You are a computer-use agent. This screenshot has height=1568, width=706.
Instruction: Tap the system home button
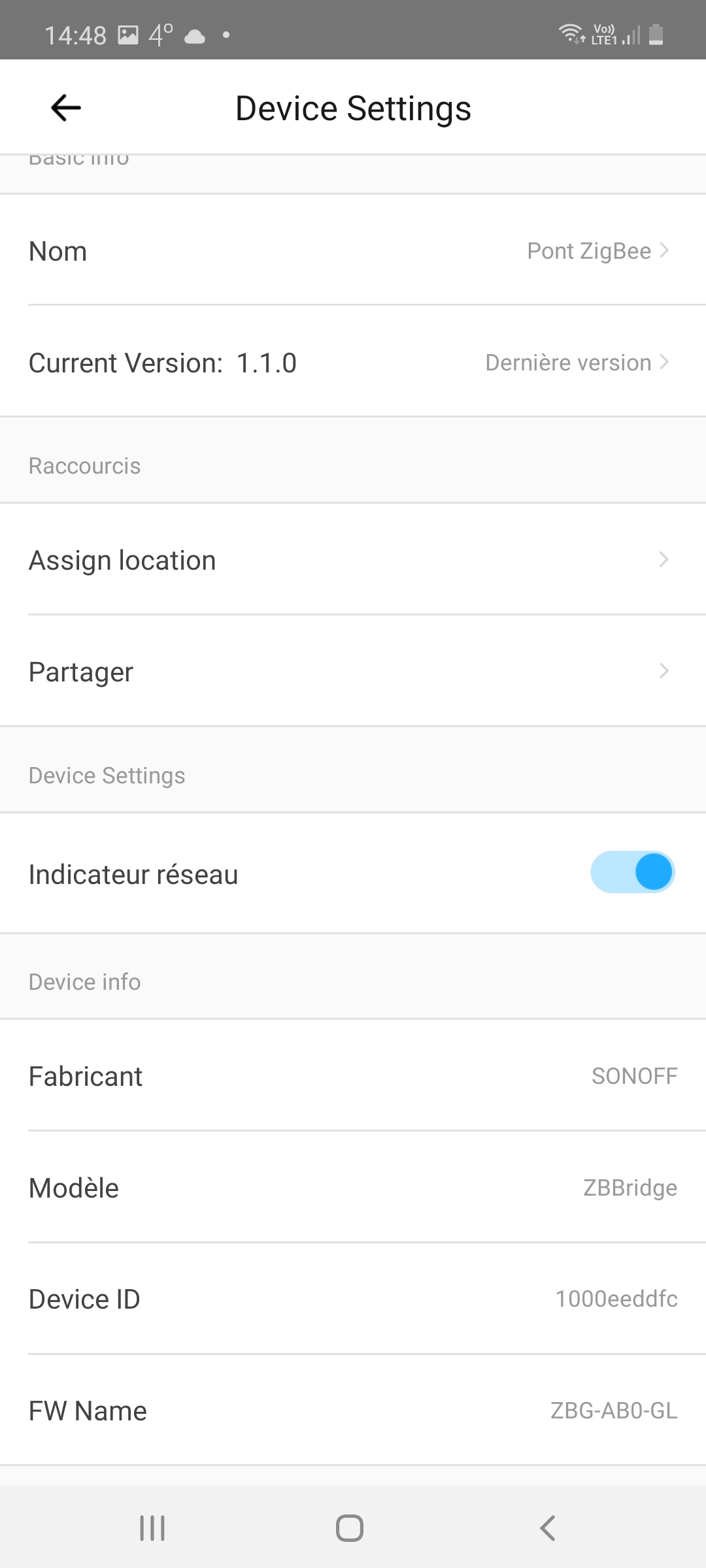click(x=350, y=1528)
